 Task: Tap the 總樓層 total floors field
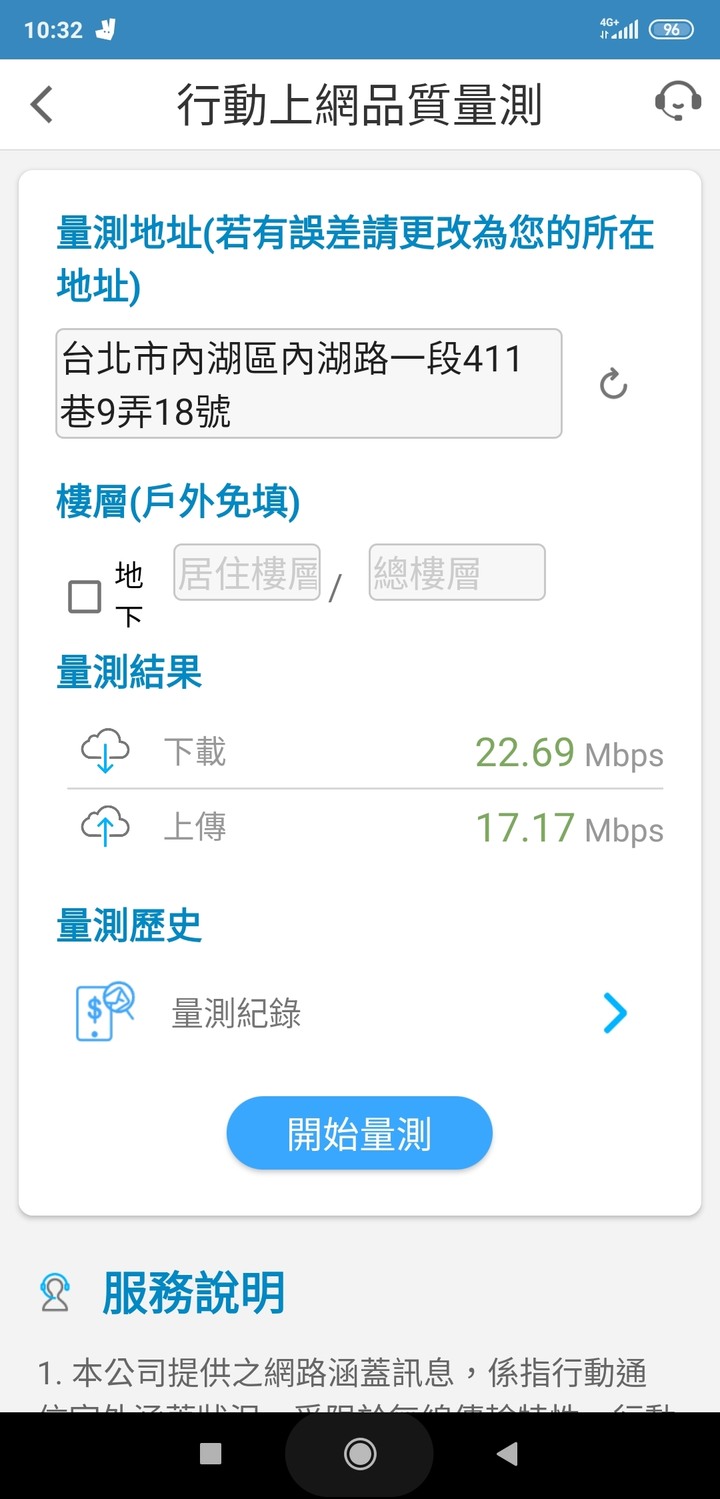(x=457, y=572)
